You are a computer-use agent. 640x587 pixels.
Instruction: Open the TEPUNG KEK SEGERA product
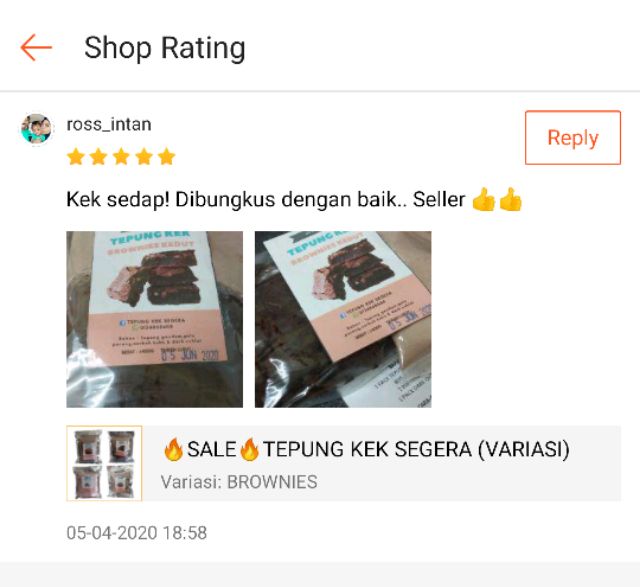point(344,463)
